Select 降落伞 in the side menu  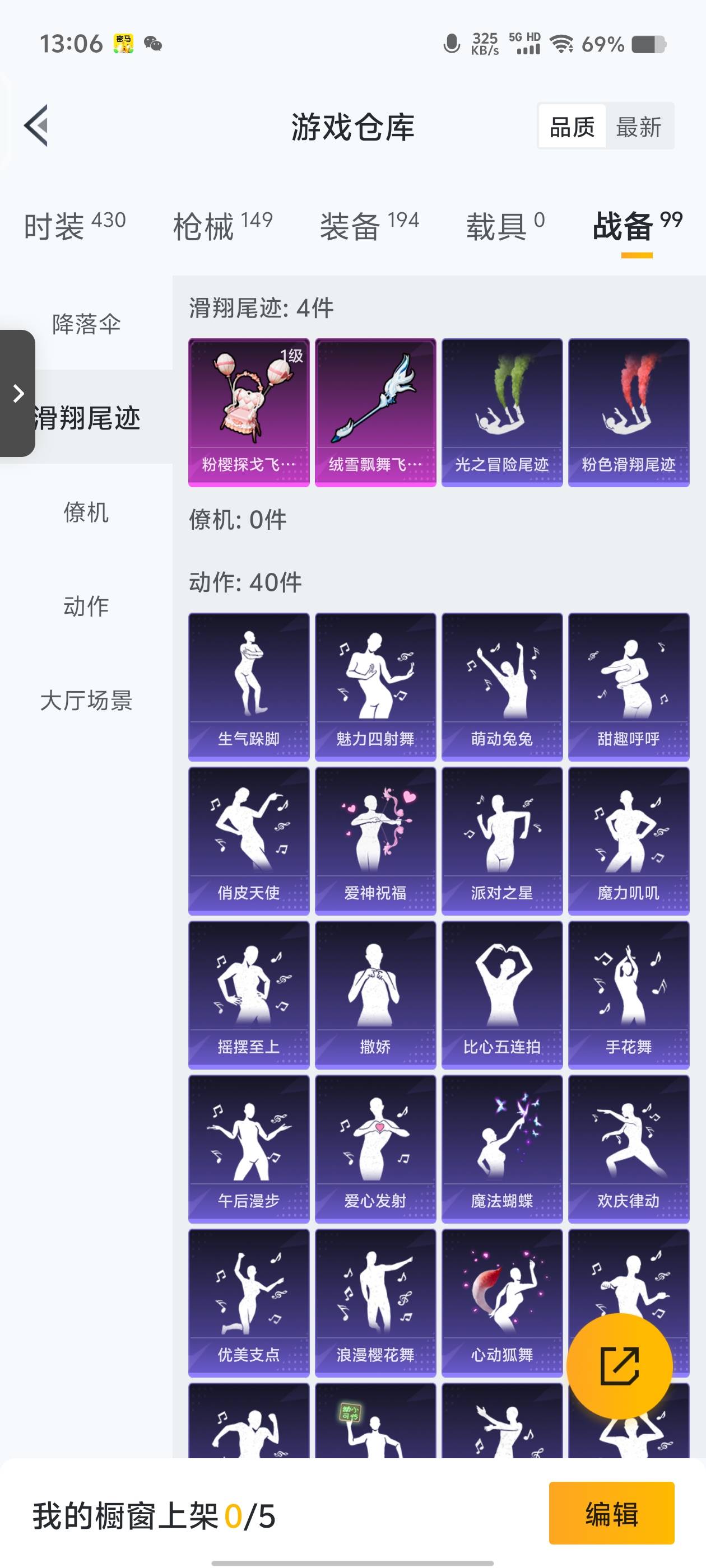86,324
